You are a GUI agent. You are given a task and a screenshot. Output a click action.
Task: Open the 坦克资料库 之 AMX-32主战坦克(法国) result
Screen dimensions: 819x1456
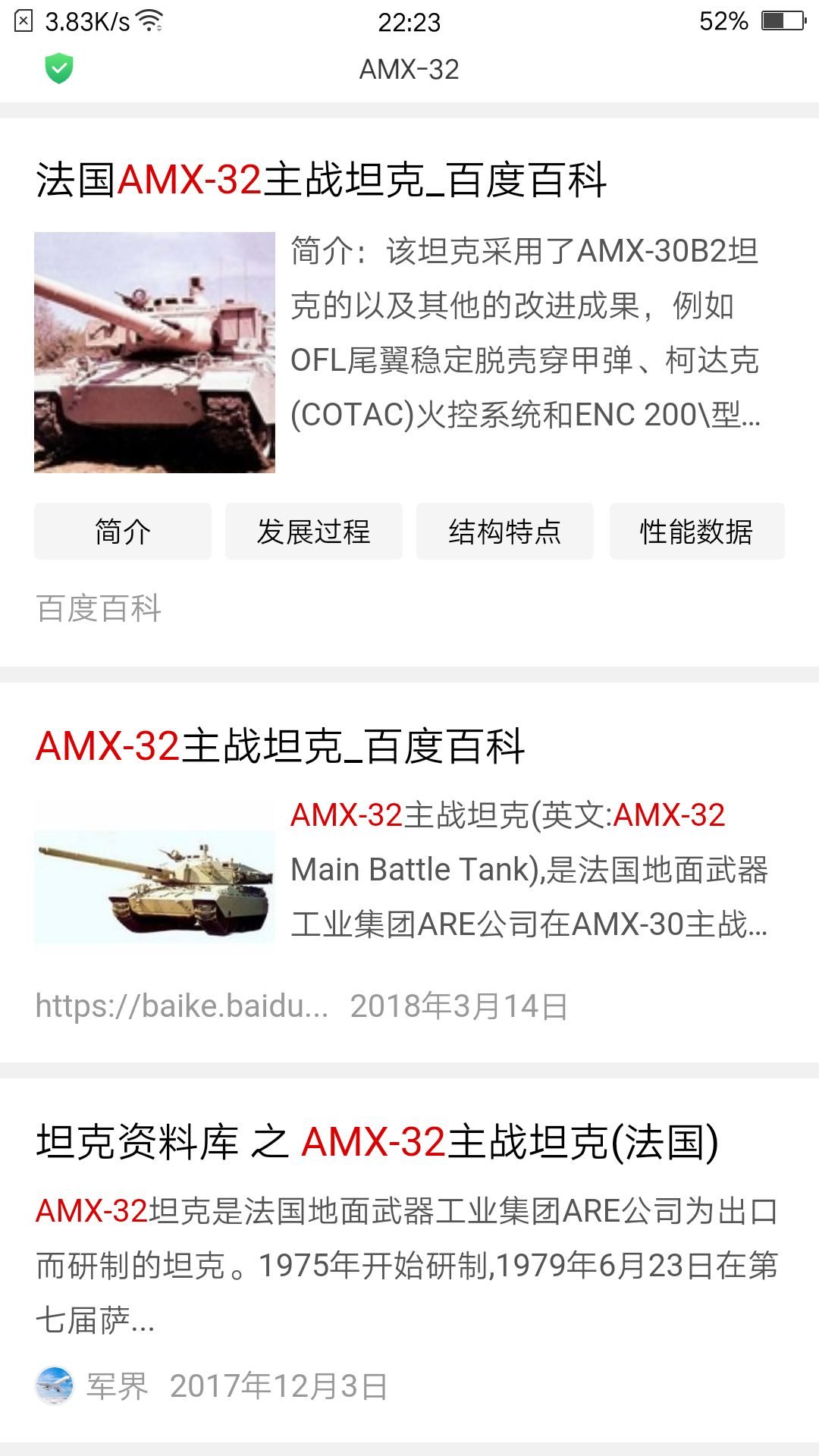[x=377, y=1142]
